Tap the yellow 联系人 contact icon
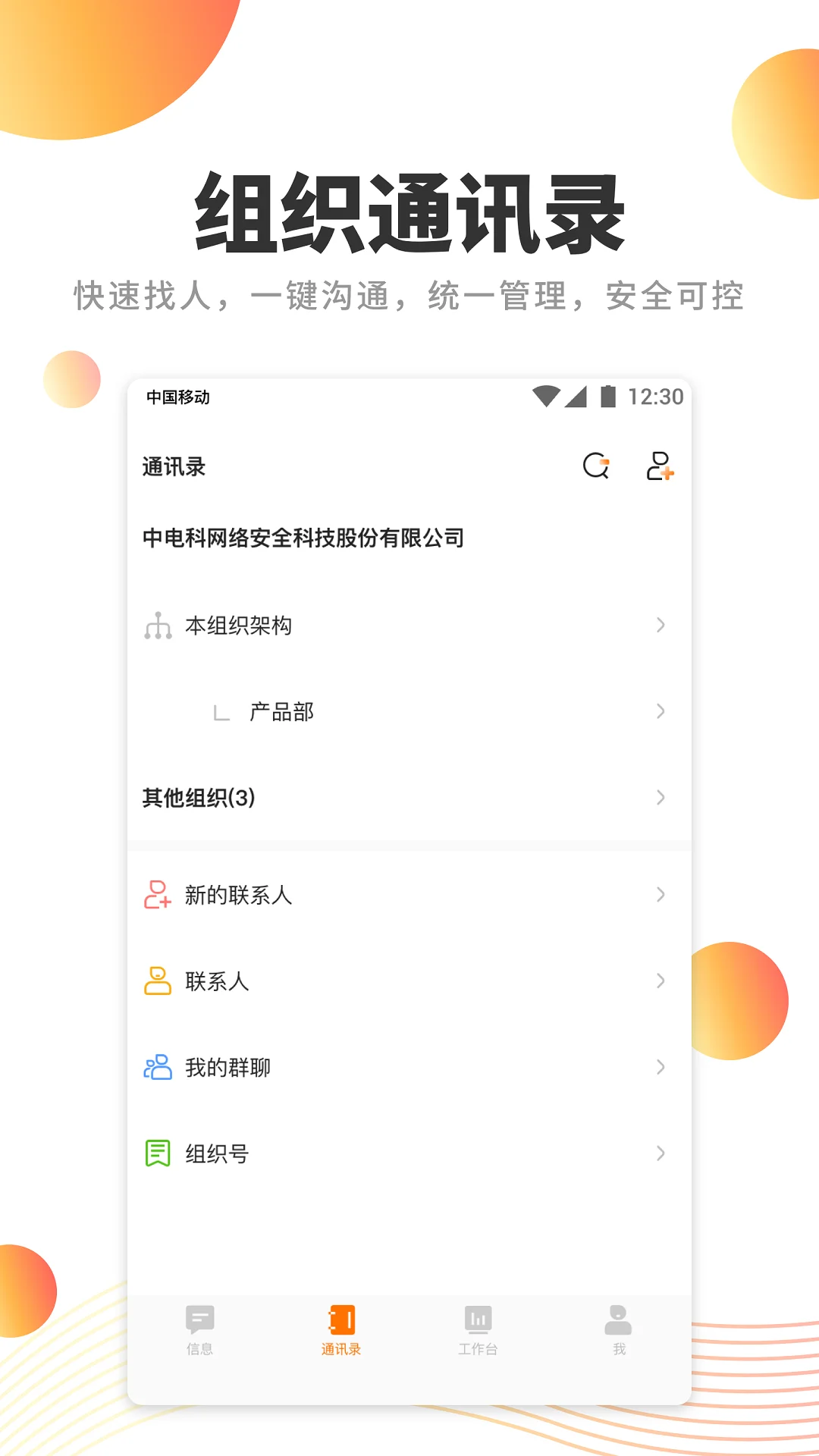The width and height of the screenshot is (819, 1456). click(156, 981)
